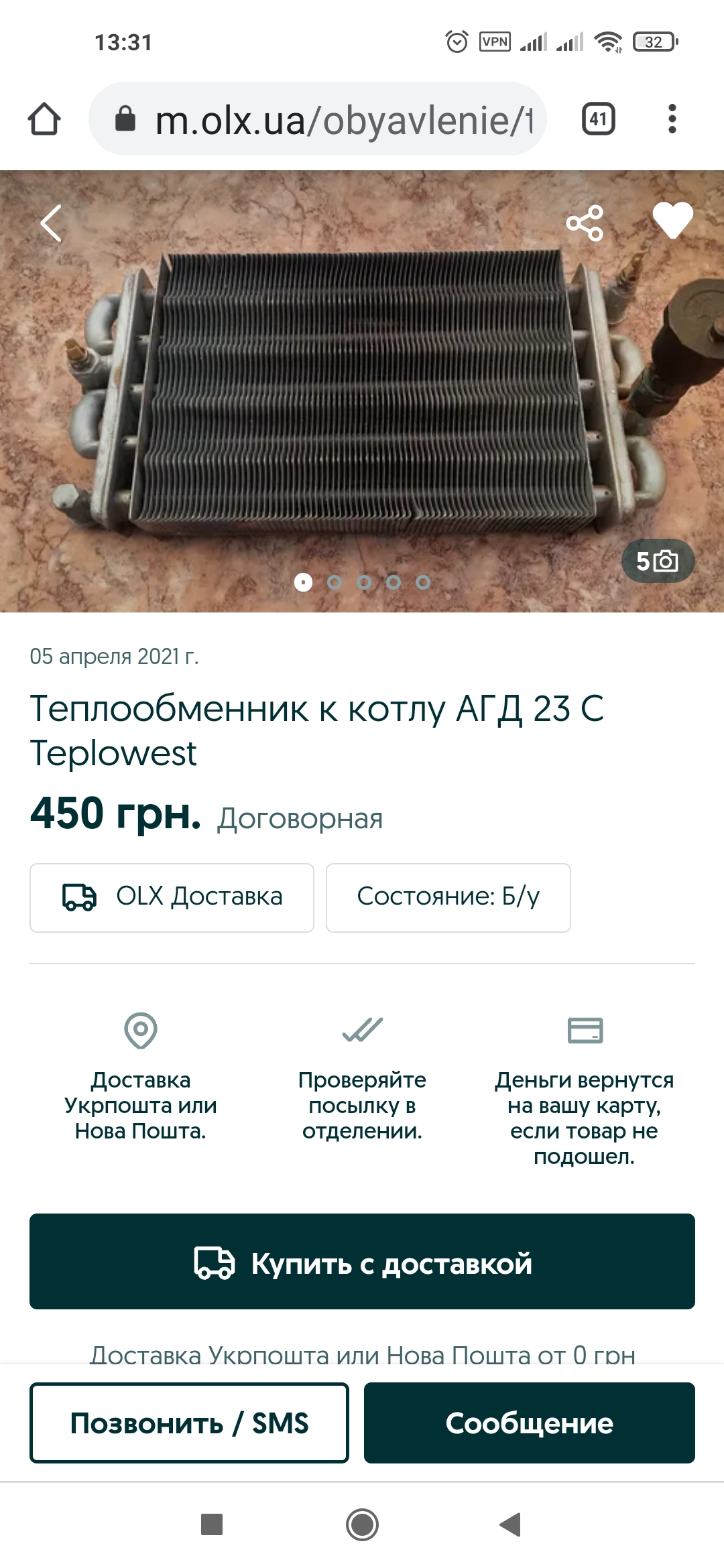Screen dimensions: 724x1568
Task: Tap Позвонить / SMS to call seller
Action: pos(189,1423)
